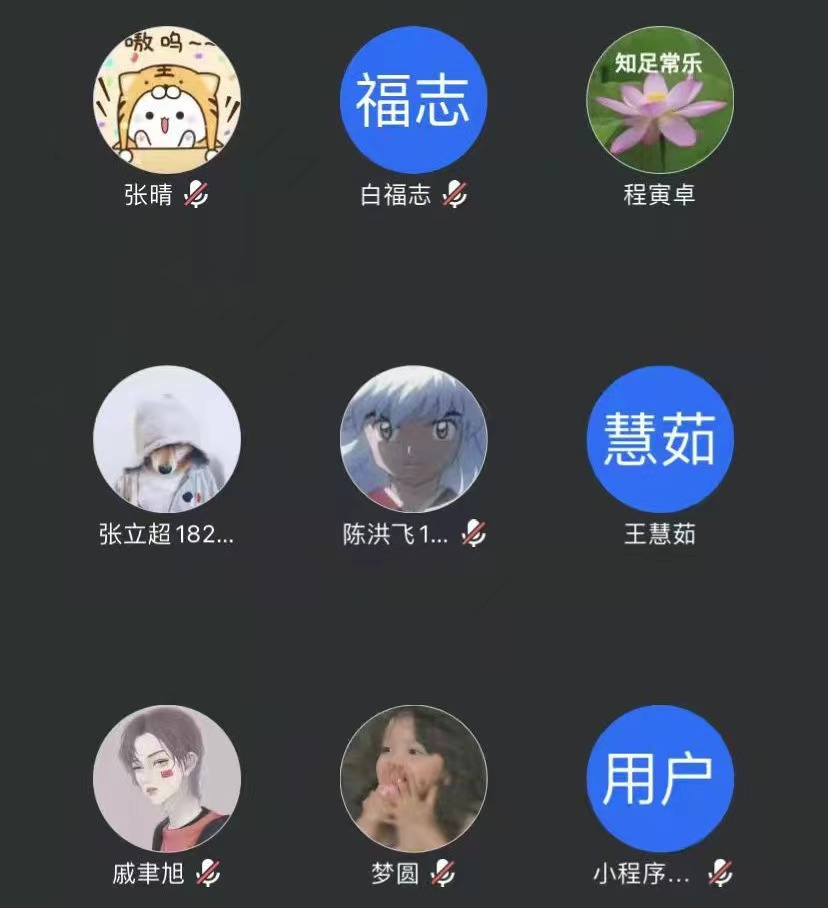828x908 pixels.
Task: Open the tile for 张立超 182...
Action: pyautogui.click(x=166, y=439)
